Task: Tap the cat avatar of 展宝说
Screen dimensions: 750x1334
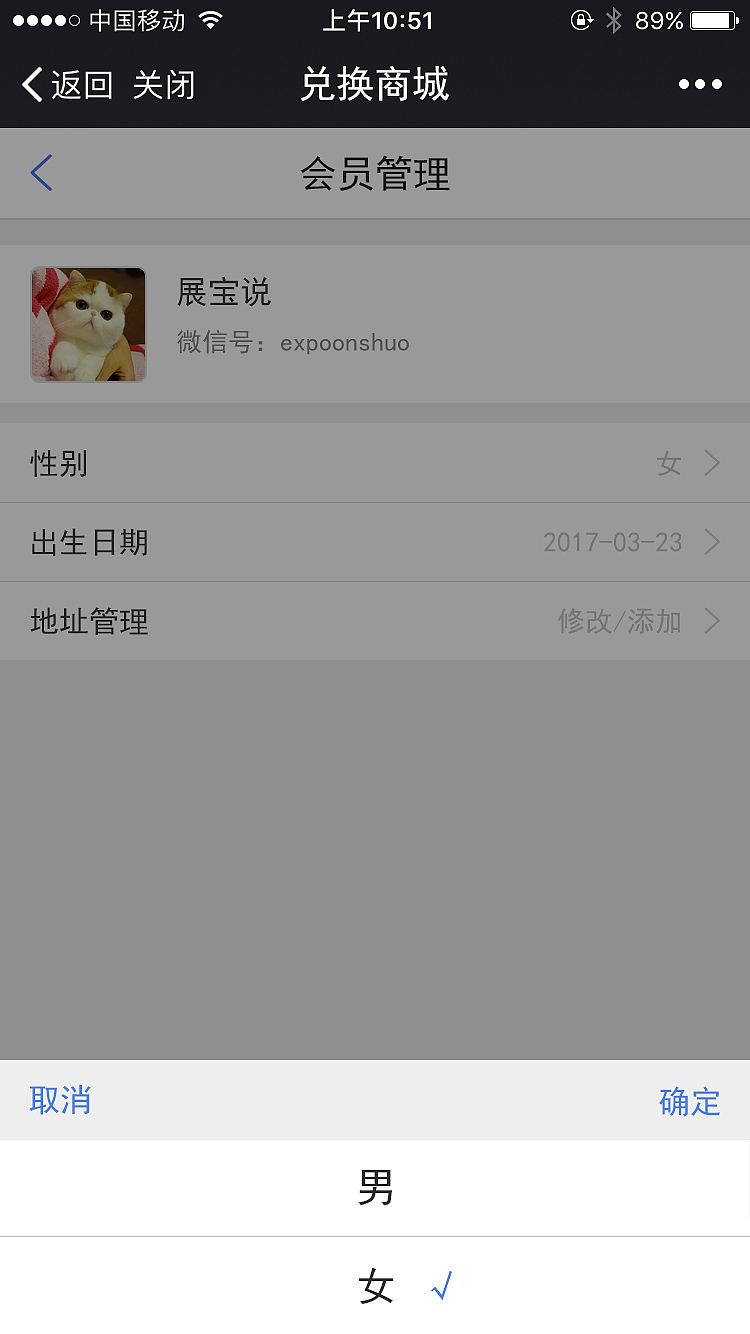Action: pos(88,324)
